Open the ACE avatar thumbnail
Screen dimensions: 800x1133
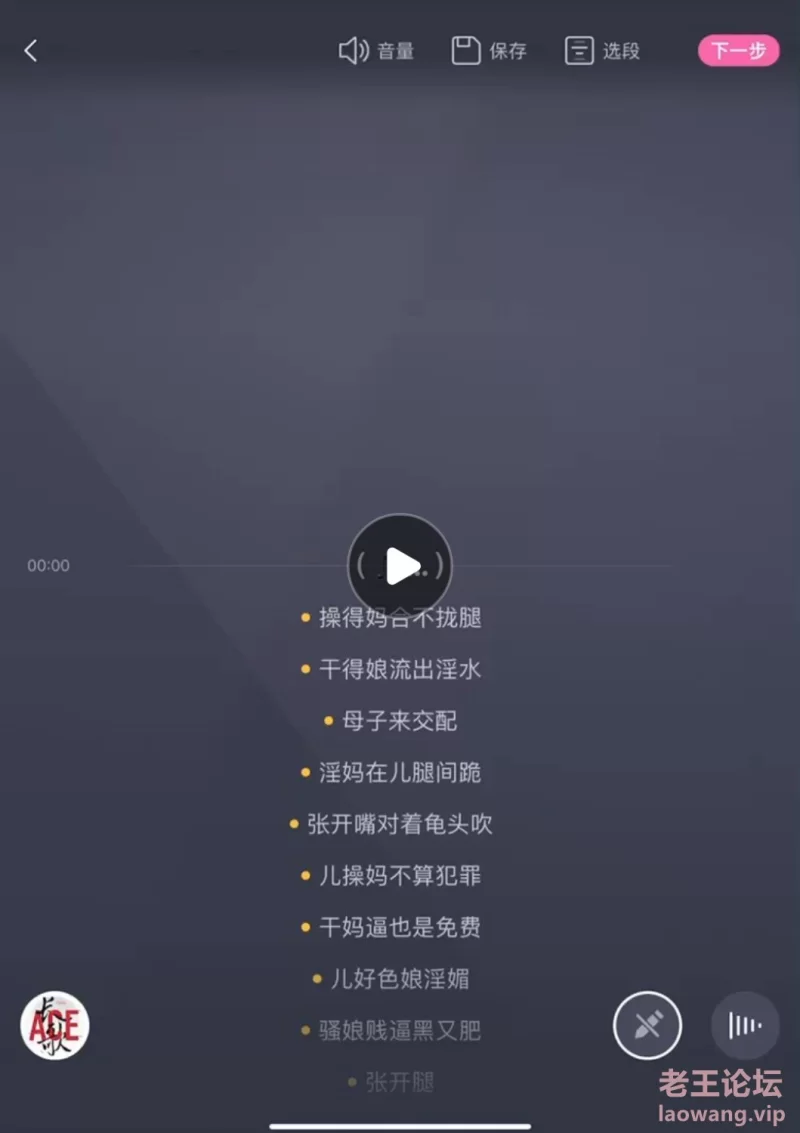(x=55, y=1025)
